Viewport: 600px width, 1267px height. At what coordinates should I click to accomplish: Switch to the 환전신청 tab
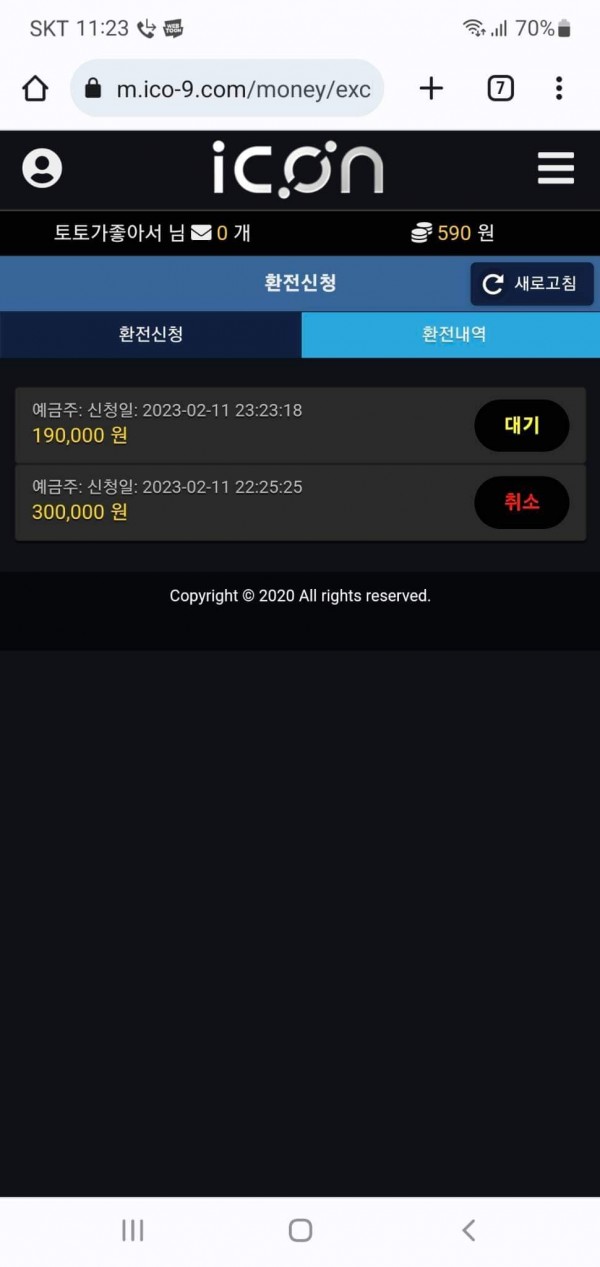coord(150,335)
